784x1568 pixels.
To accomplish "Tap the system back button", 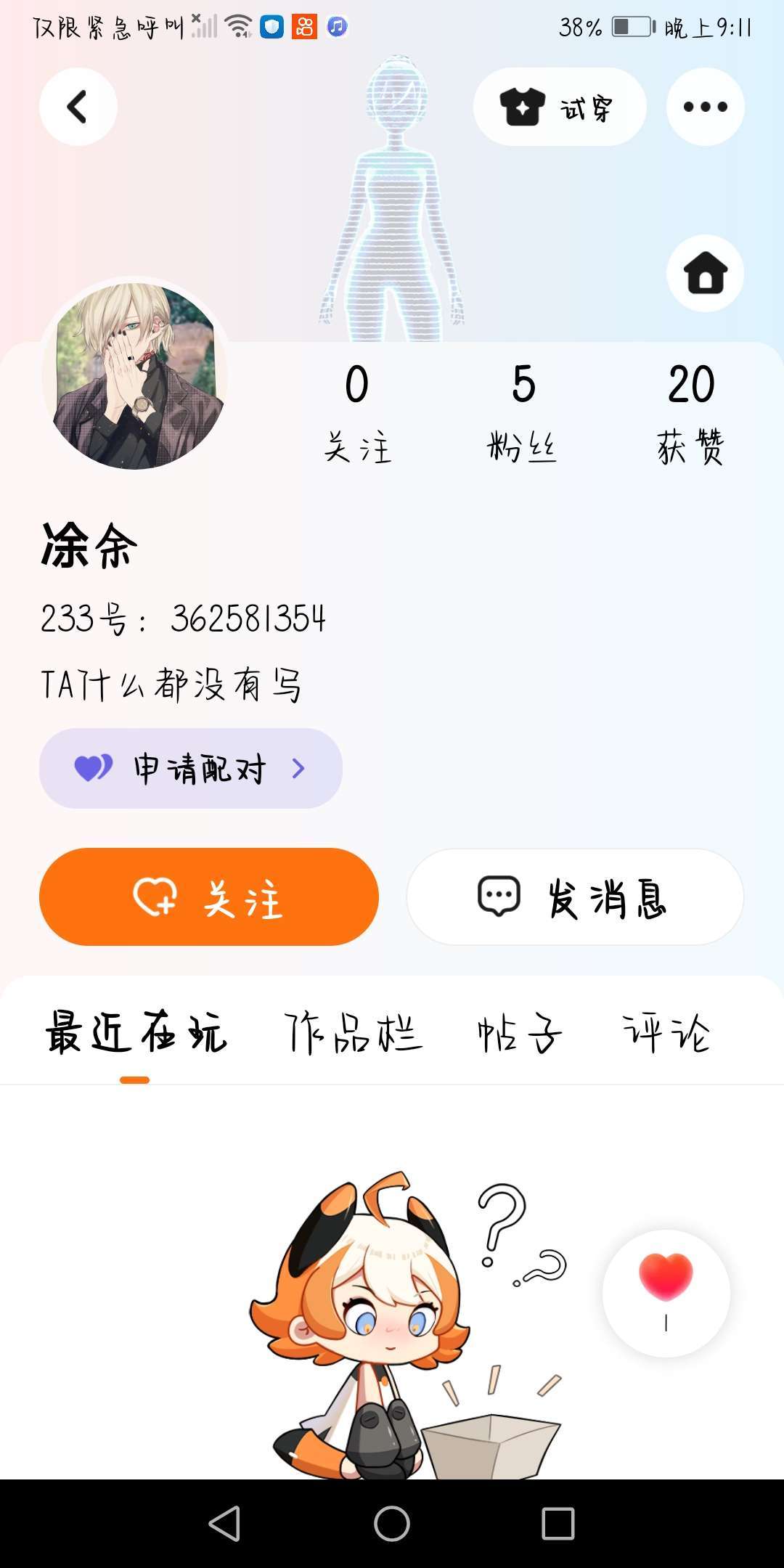I will pyautogui.click(x=224, y=1523).
